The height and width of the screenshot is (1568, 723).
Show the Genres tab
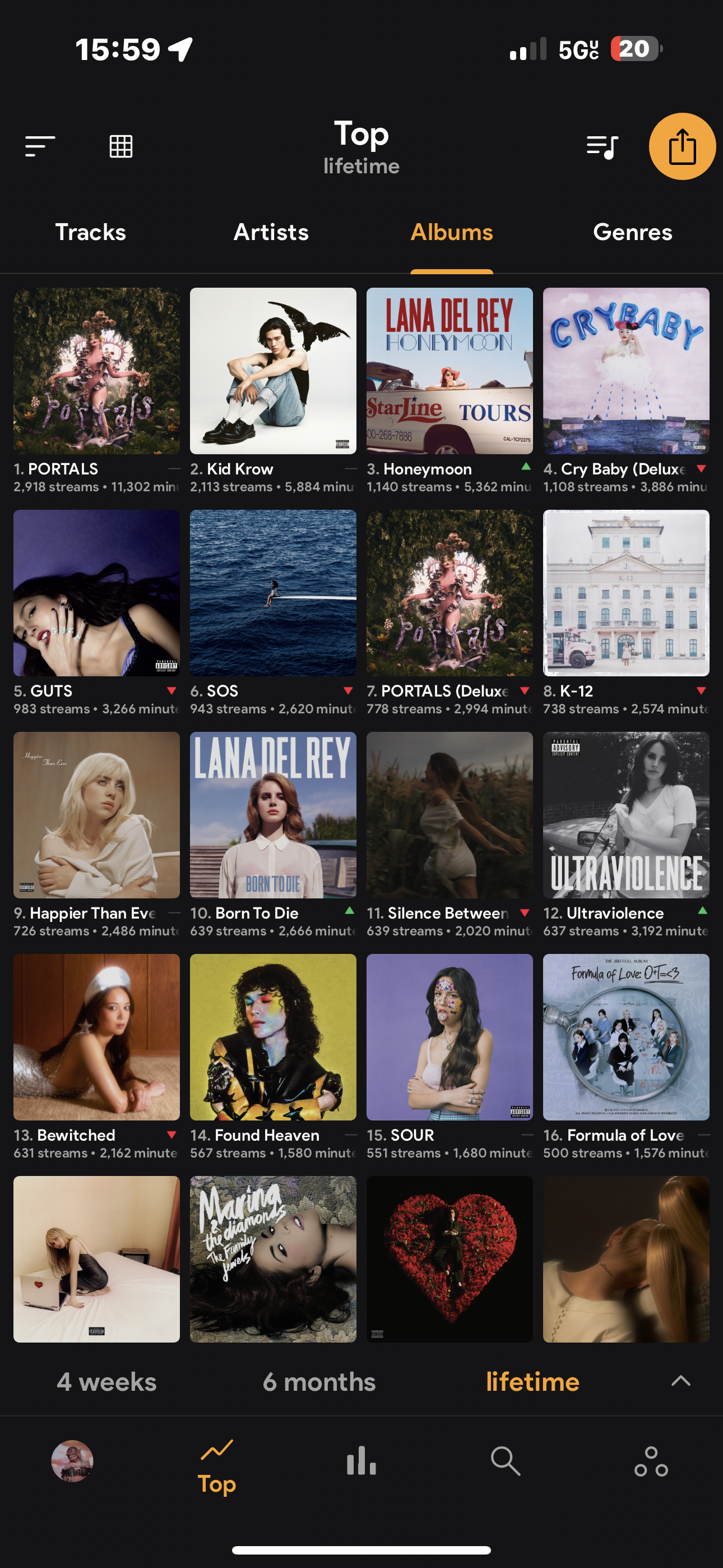632,232
